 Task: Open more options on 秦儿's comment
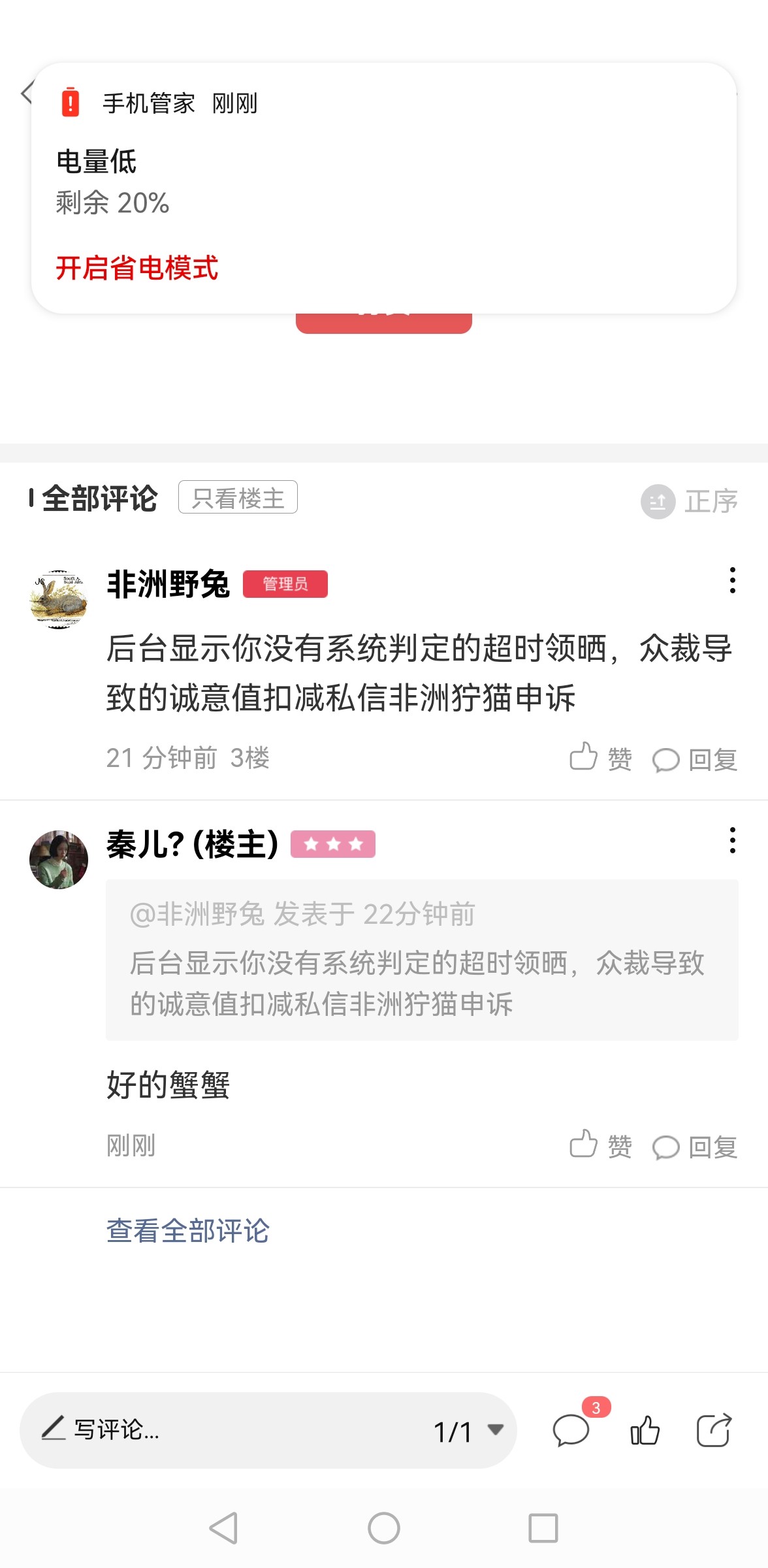click(732, 840)
